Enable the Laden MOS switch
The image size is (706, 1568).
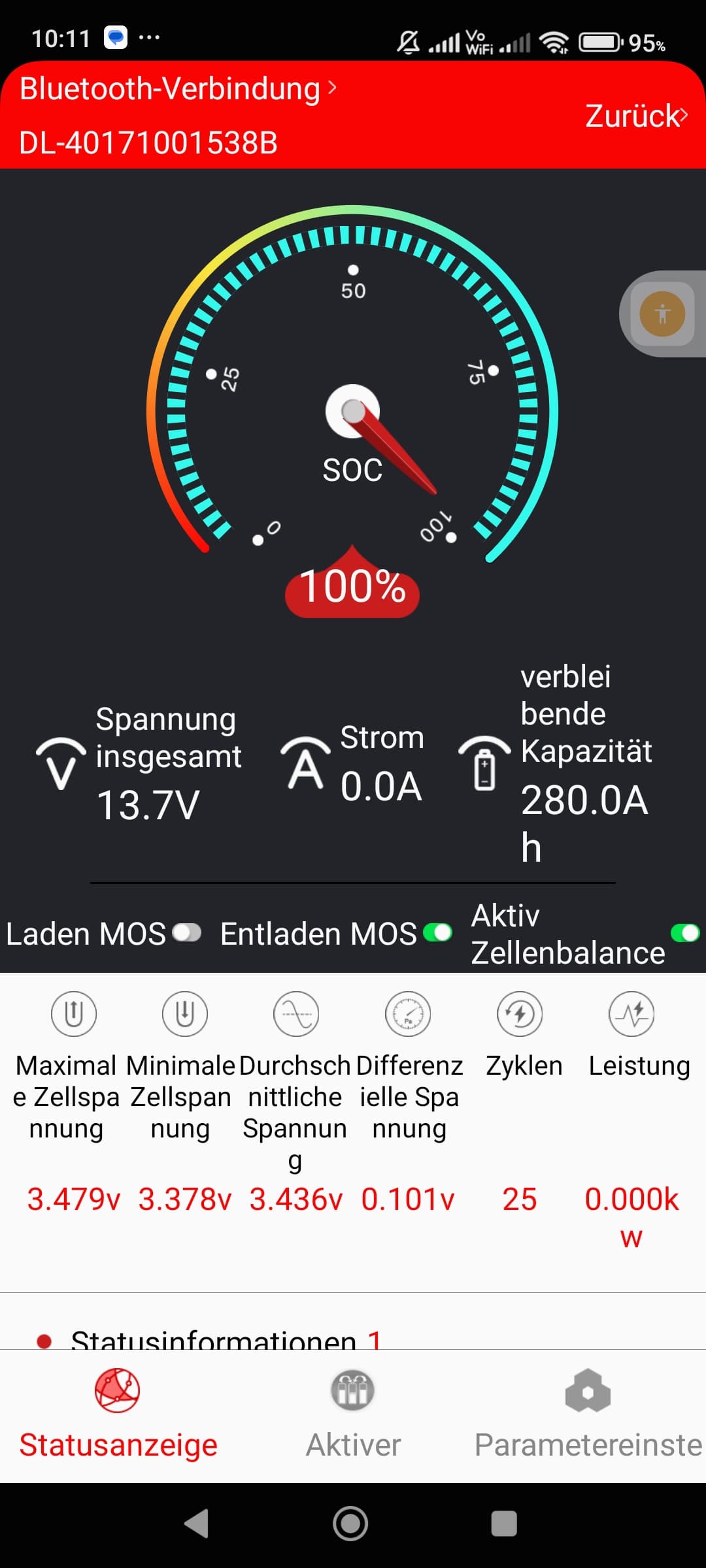pyautogui.click(x=186, y=933)
